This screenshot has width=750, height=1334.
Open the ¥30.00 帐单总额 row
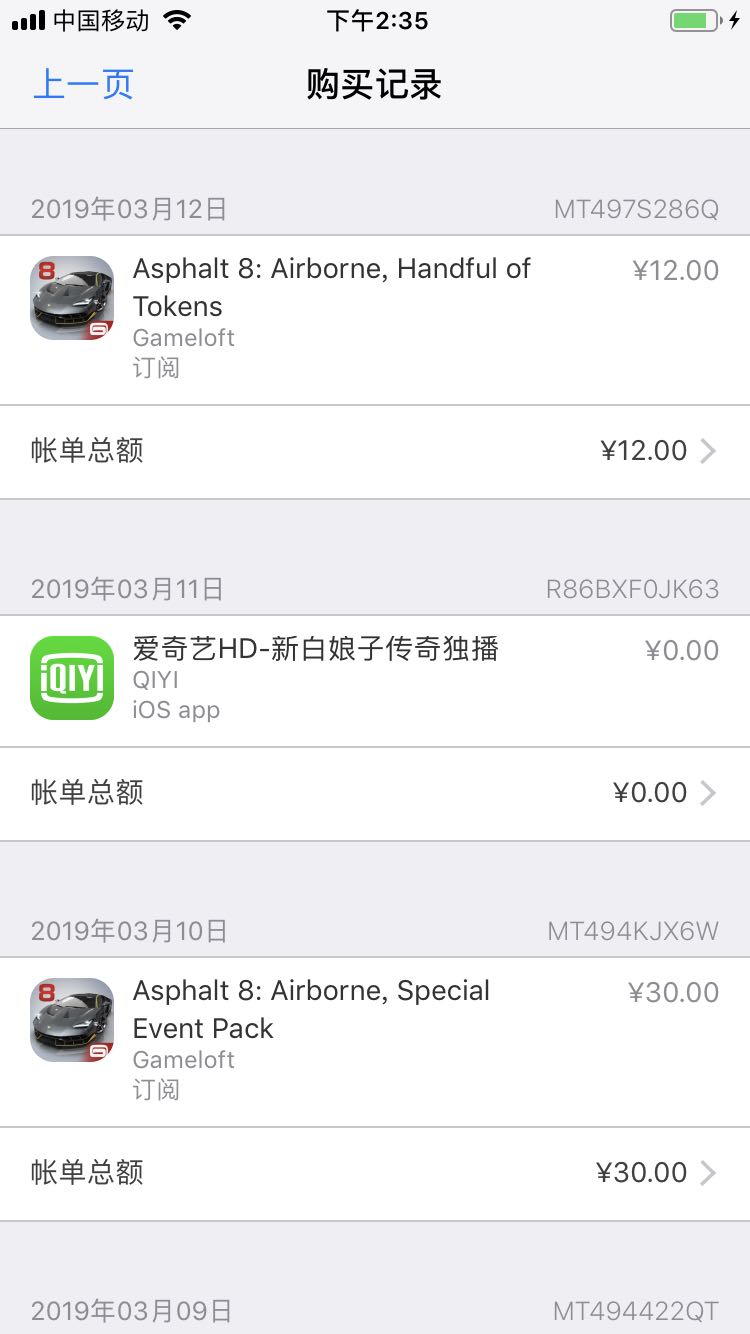(375, 1174)
